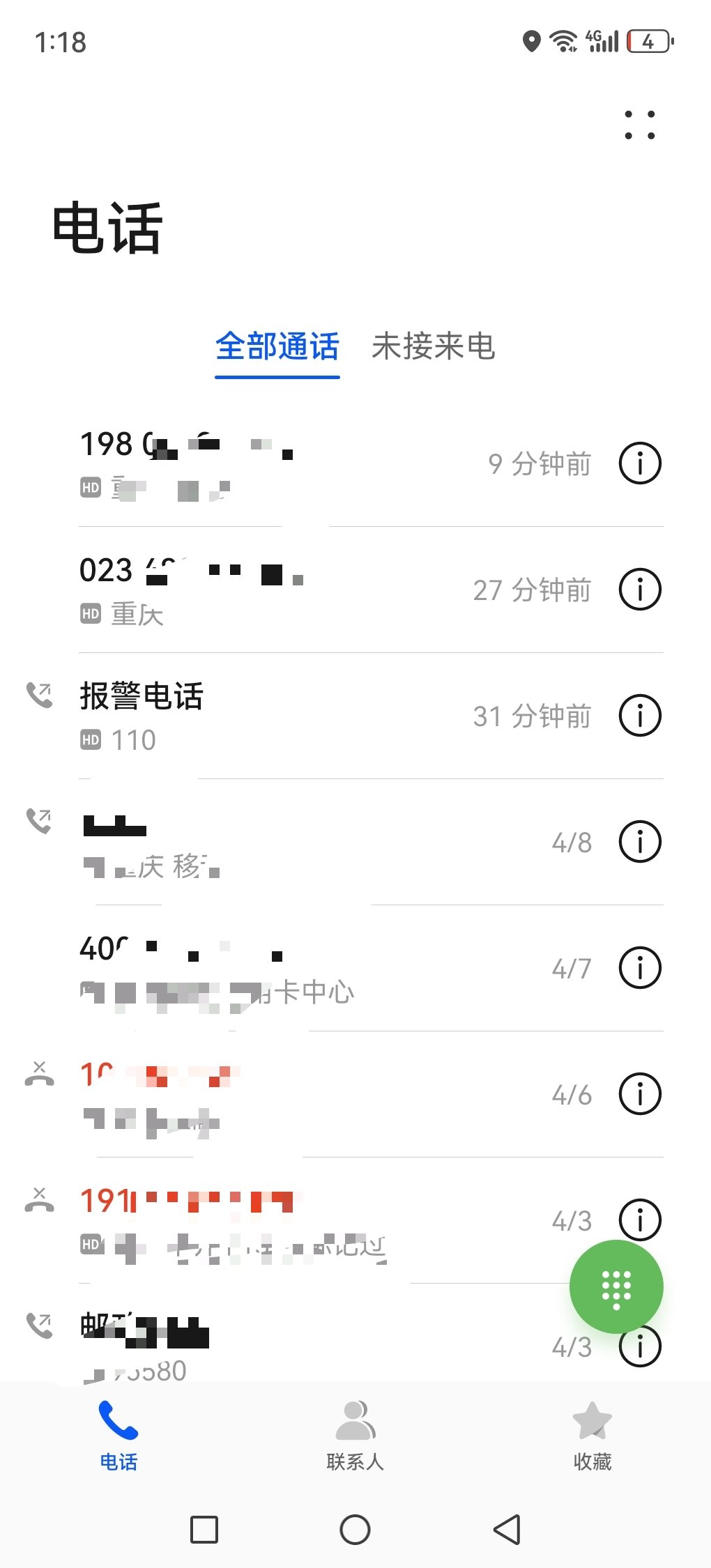
Task: Open the green dial pad button
Action: [616, 1286]
